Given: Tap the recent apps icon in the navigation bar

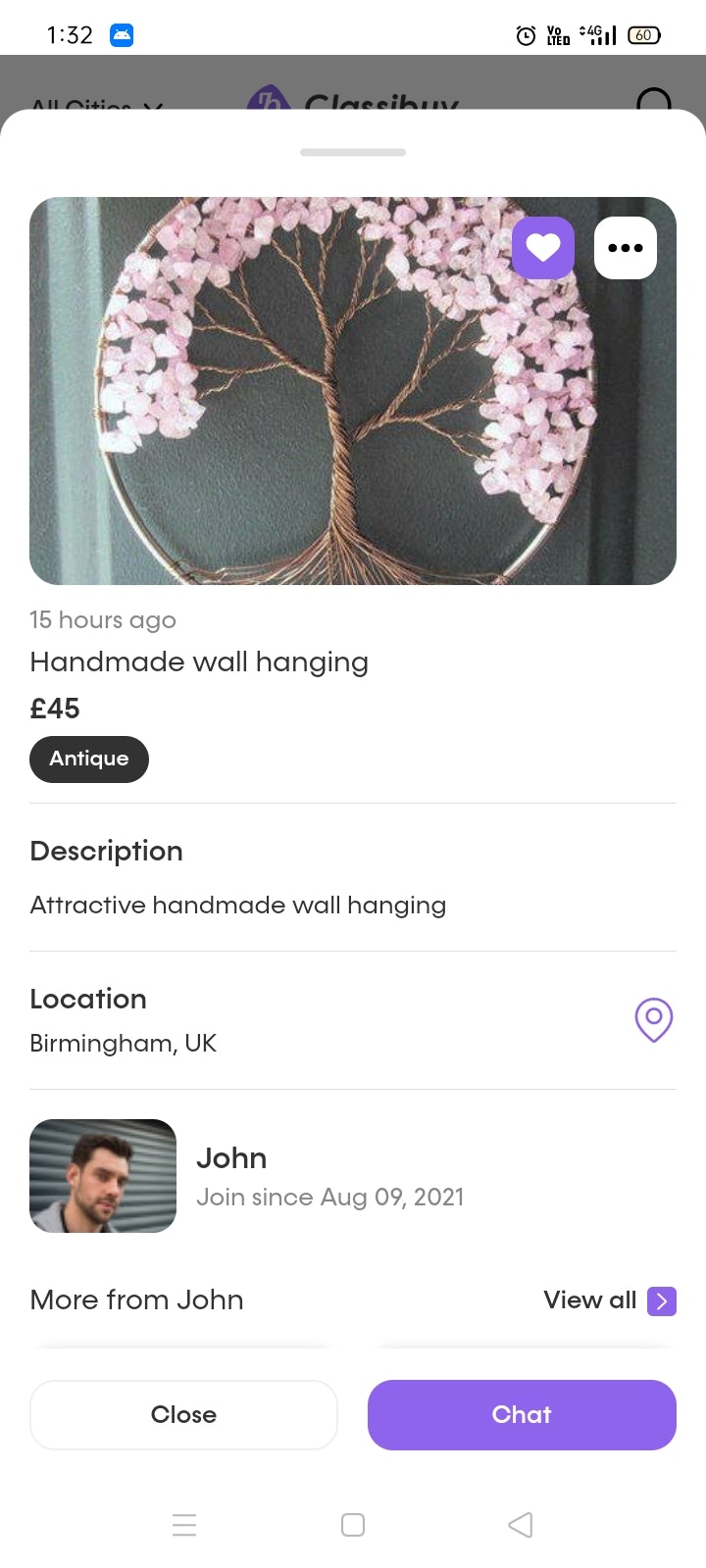Looking at the screenshot, I should (184, 1525).
